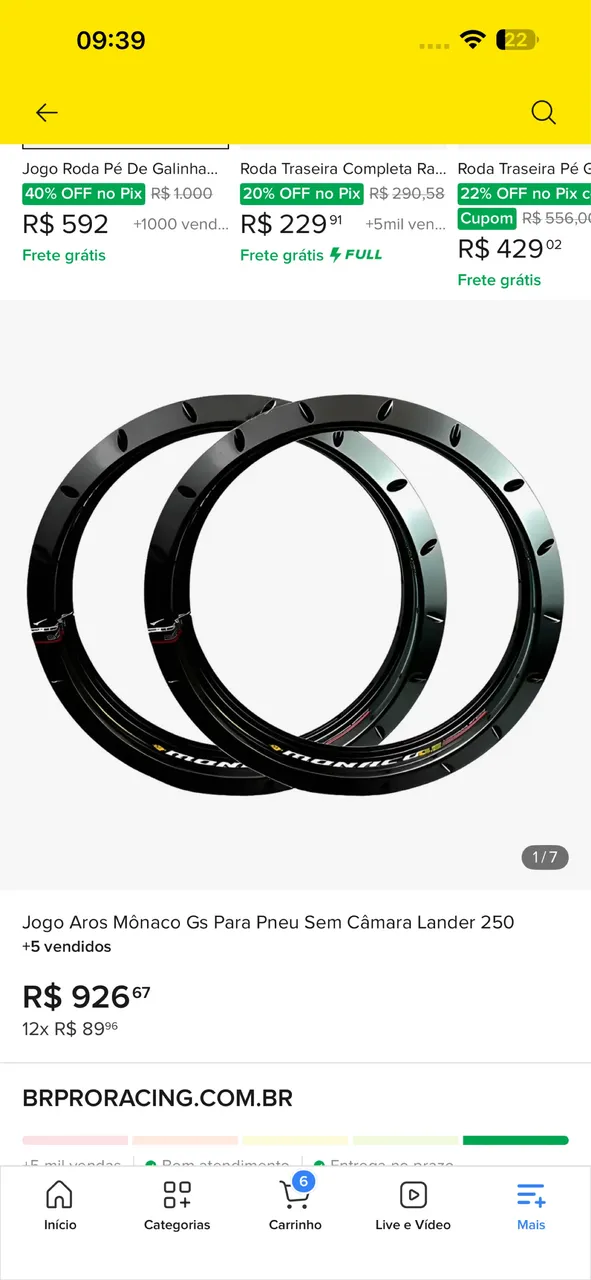591x1280 pixels.
Task: View the Mônaco rims product photo
Action: [295, 594]
